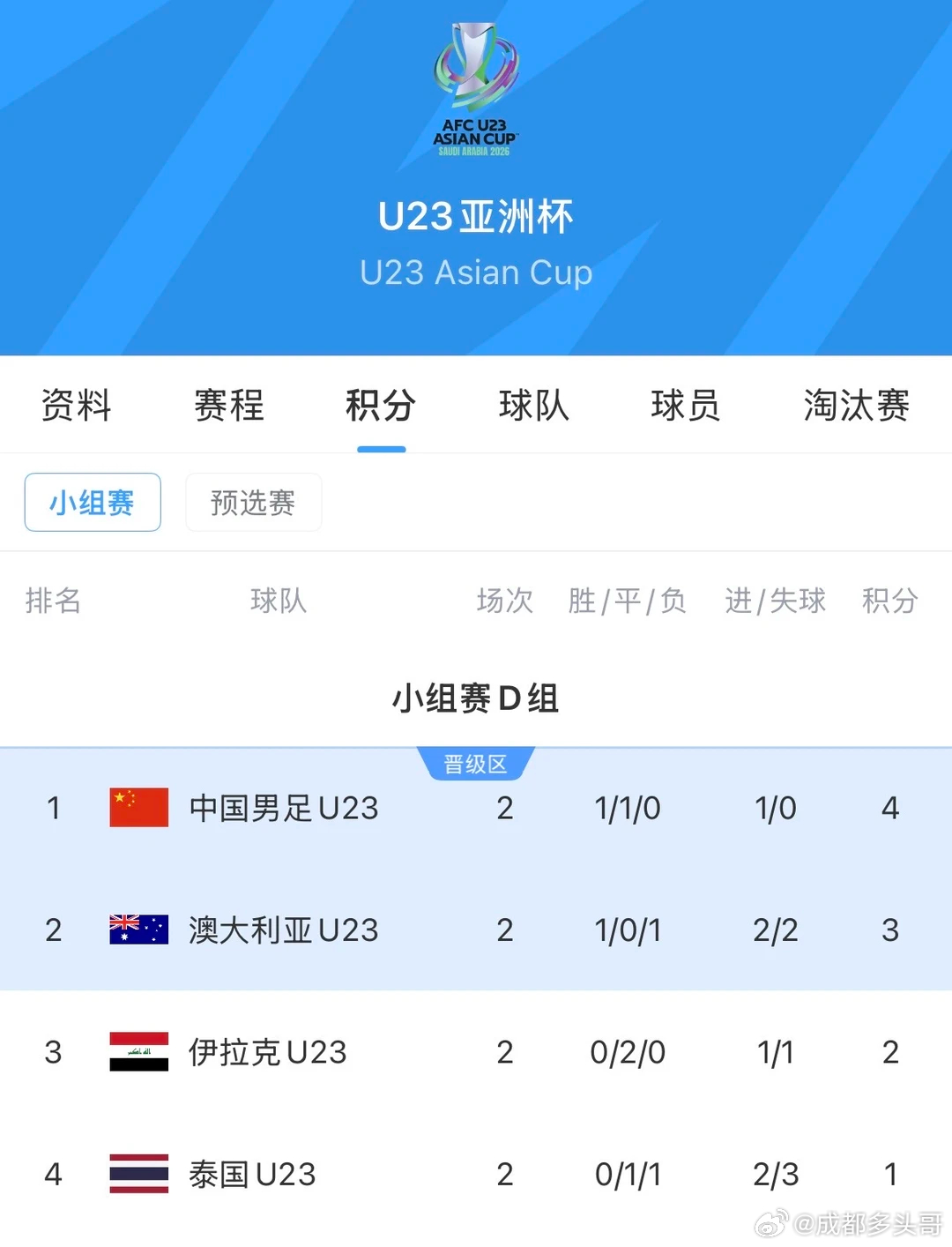Open the 球队 teams section
Image resolution: width=952 pixels, height=1247 pixels.
[x=532, y=406]
